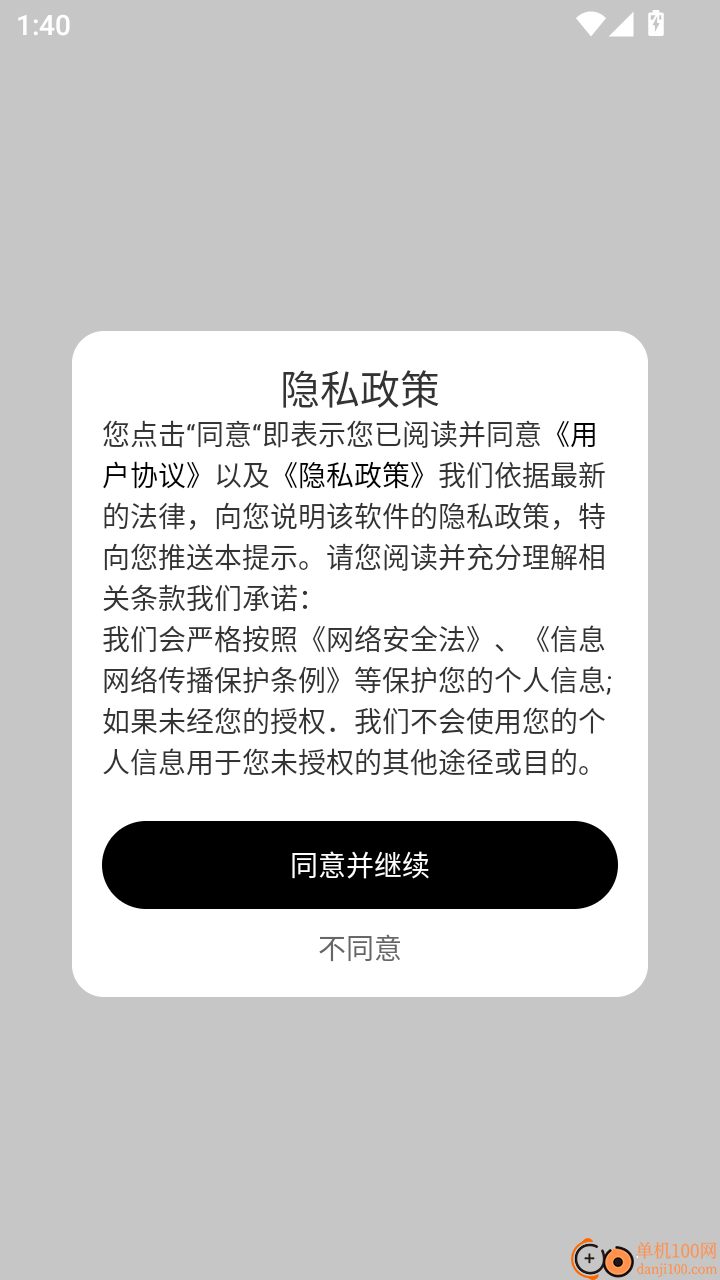Tap the Wi-Fi status bar icon

coord(590,23)
